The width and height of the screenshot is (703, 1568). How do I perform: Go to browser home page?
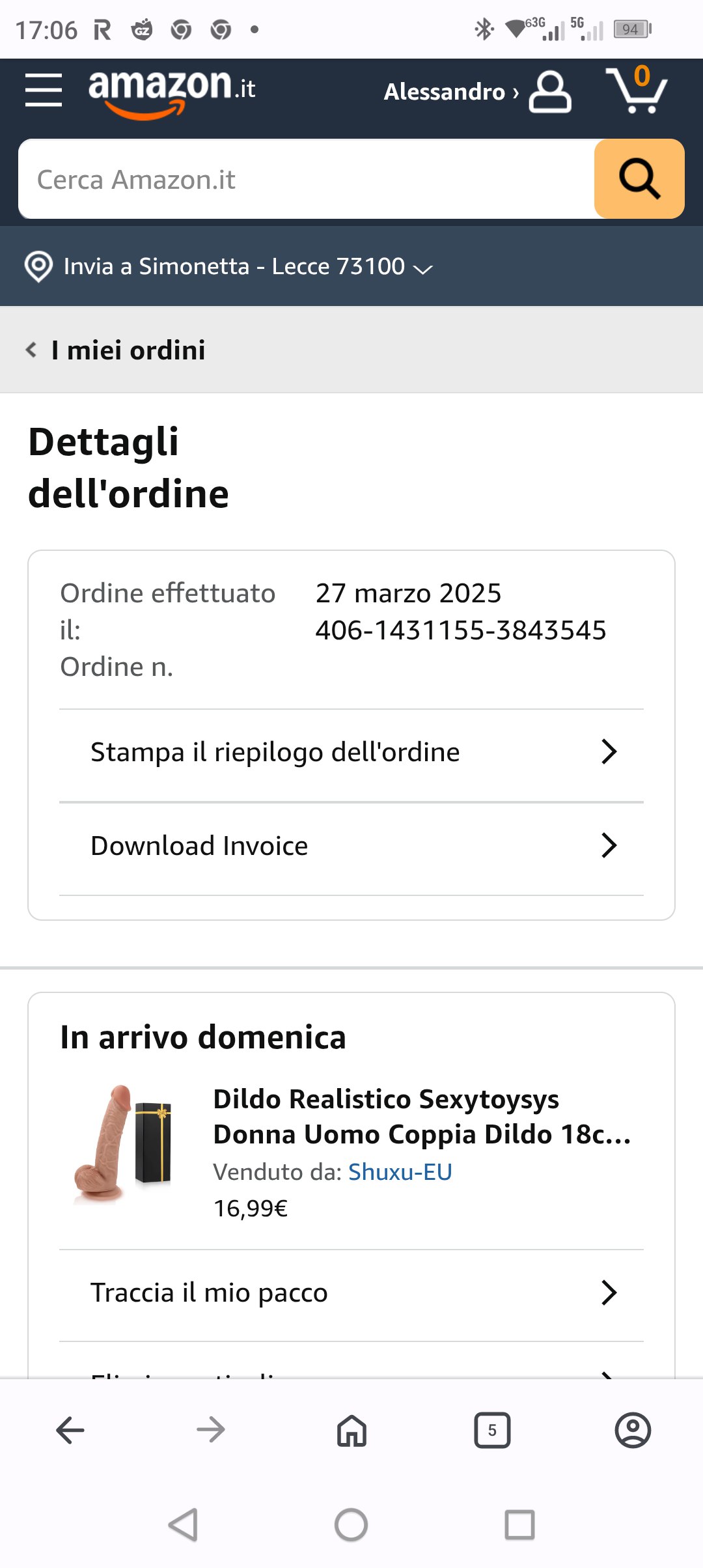point(351,1430)
